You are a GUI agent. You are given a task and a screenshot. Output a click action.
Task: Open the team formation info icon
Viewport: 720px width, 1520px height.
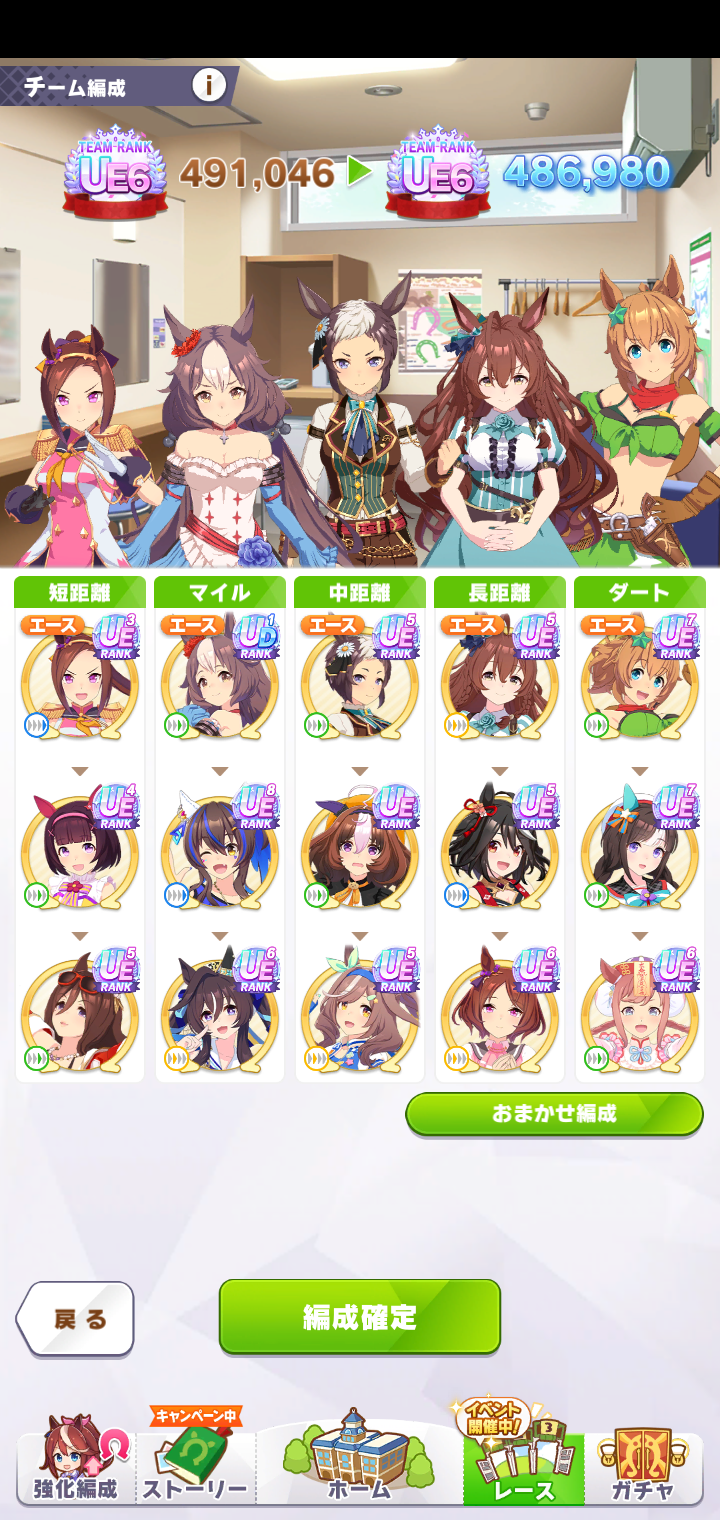(208, 85)
